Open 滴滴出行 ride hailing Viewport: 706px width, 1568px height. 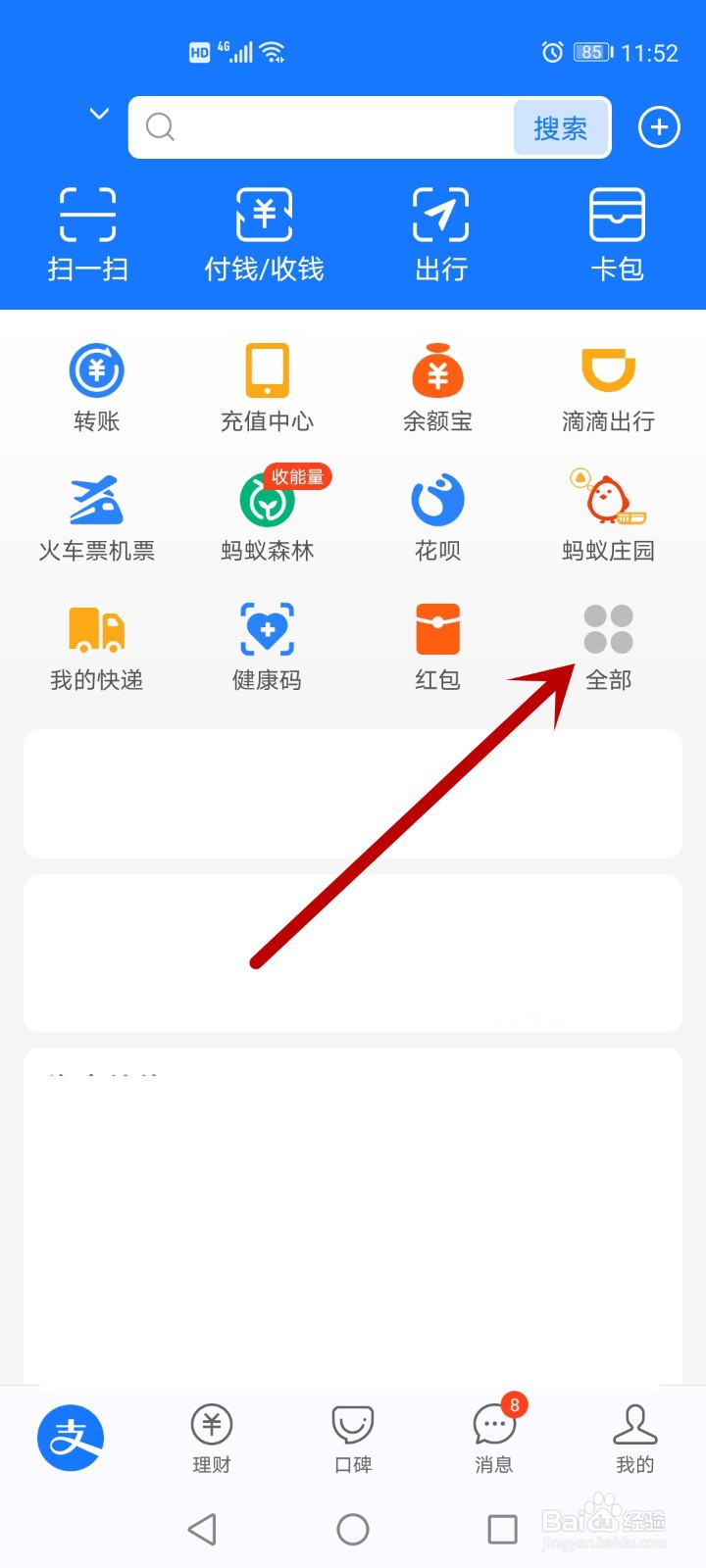pyautogui.click(x=608, y=382)
